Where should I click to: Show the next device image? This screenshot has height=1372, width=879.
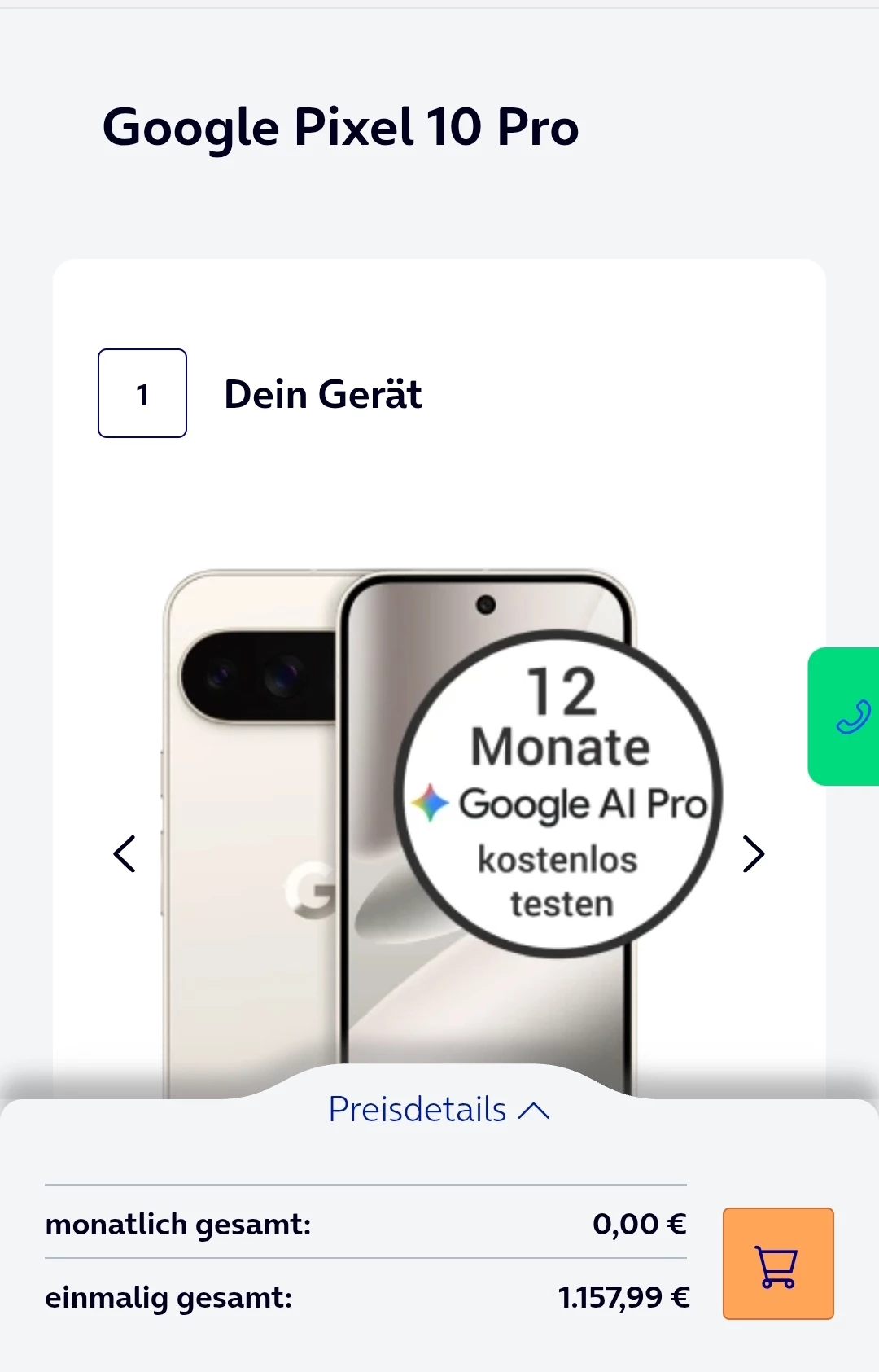754,854
